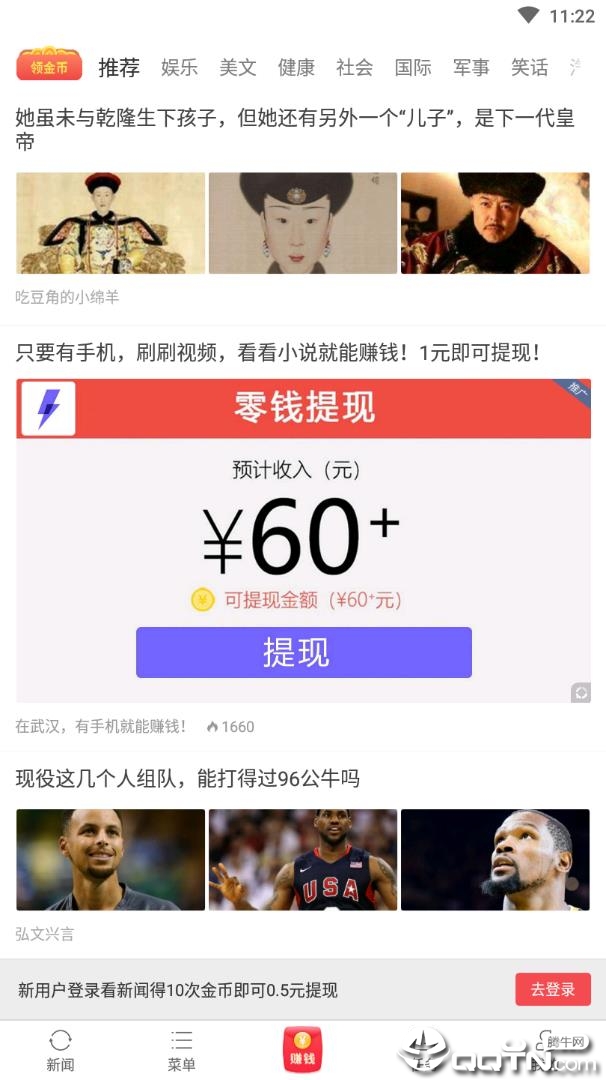
Task: Open the 菜单 bottom tab
Action: point(182,1050)
